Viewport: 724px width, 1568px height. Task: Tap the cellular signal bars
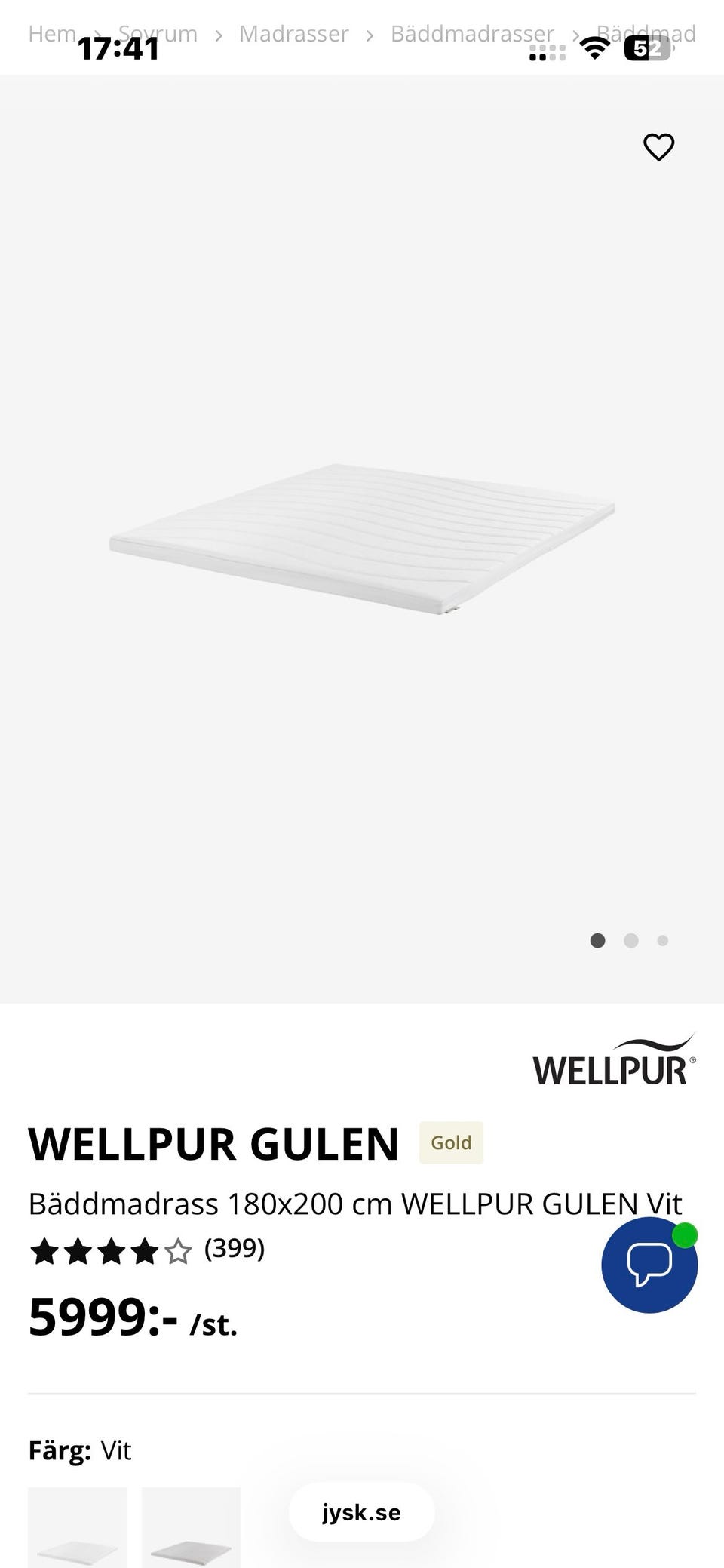pos(548,50)
